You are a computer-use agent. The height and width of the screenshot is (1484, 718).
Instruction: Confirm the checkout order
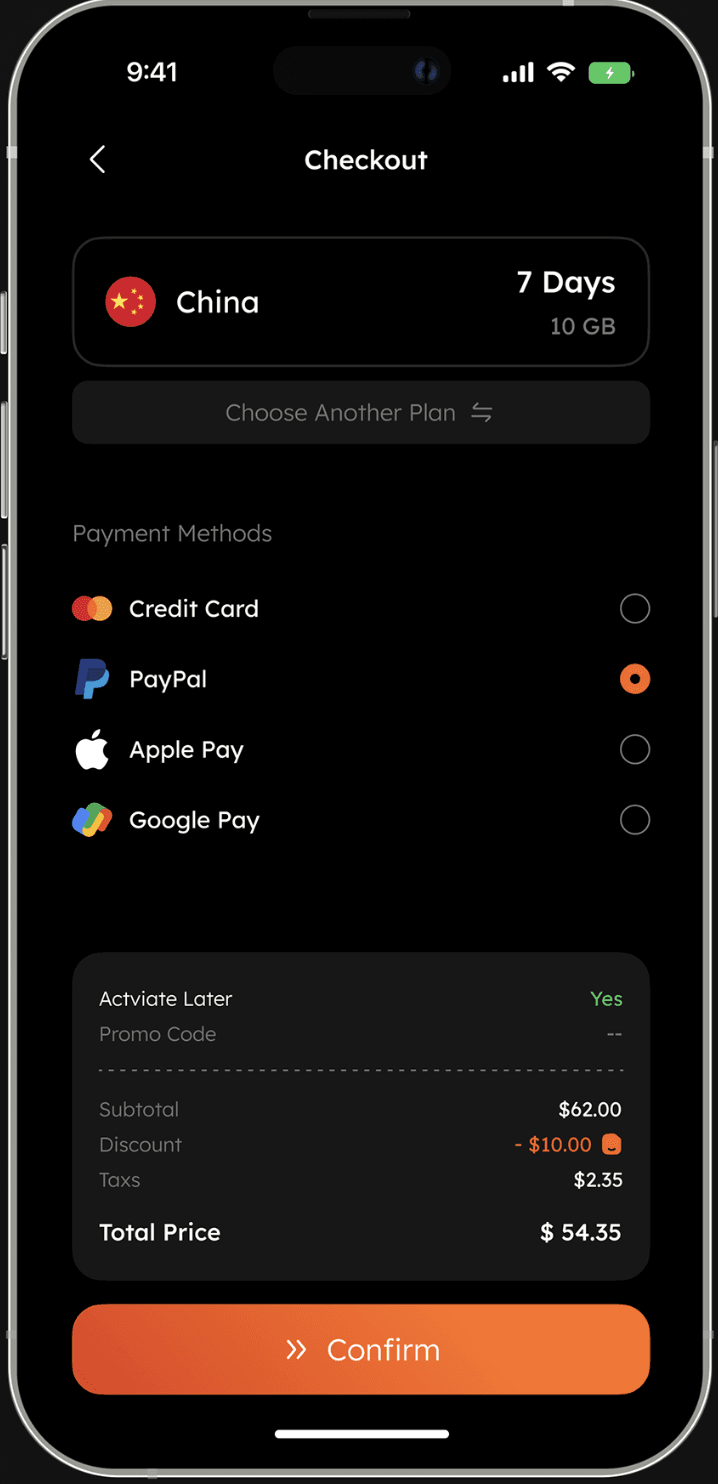pos(360,1349)
